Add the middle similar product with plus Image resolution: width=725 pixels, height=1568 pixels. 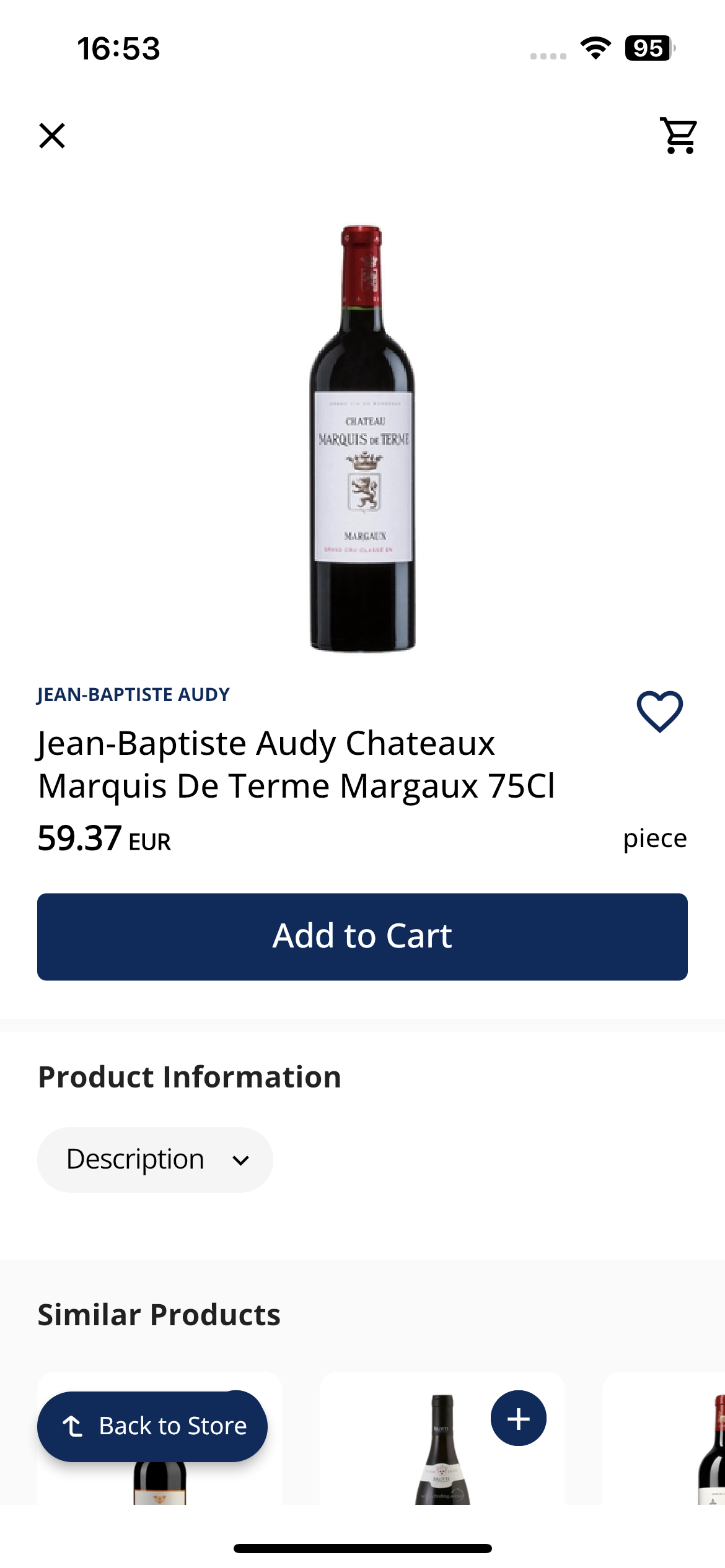[518, 1418]
